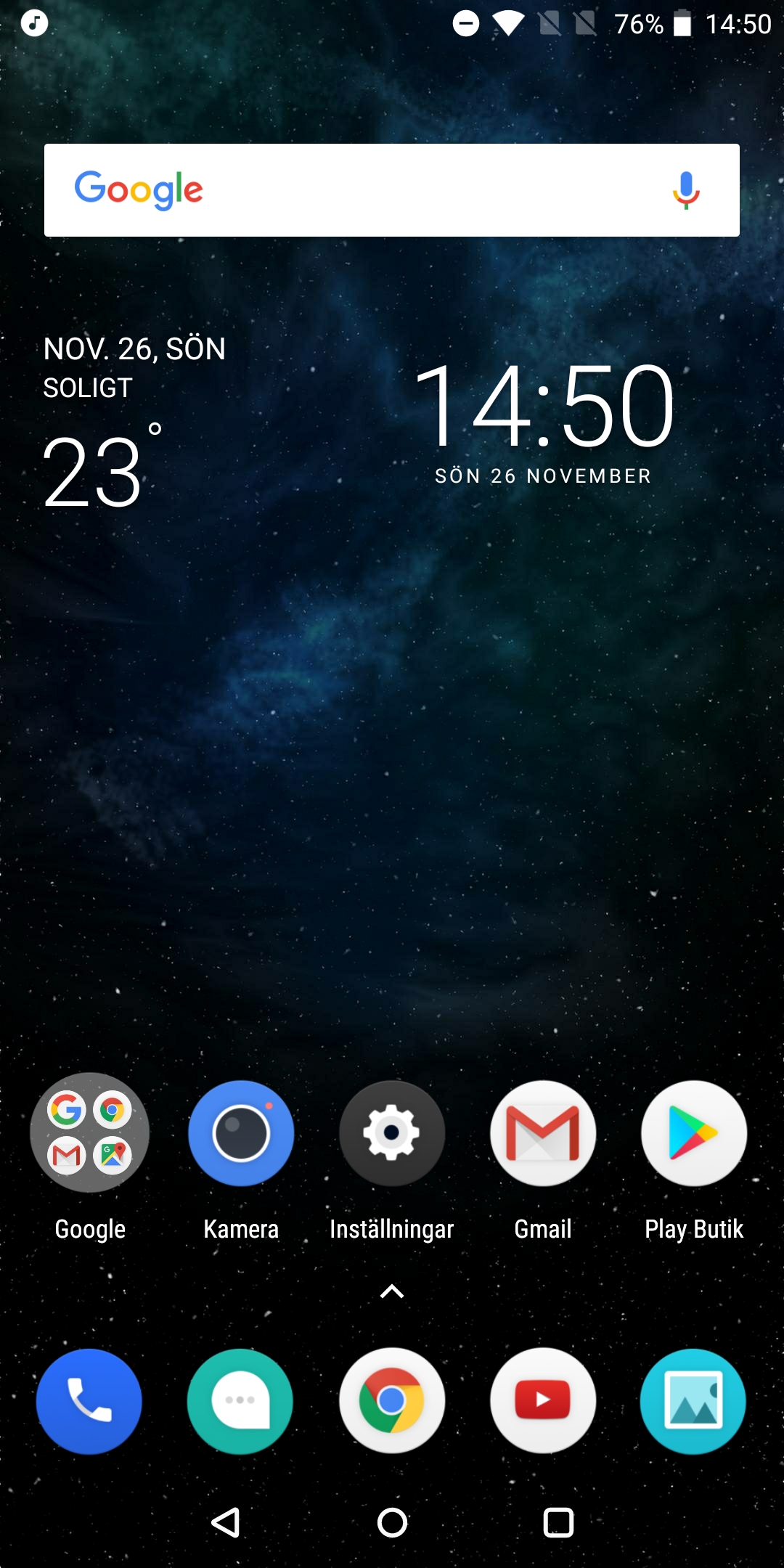This screenshot has height=1568, width=784.
Task: Open the gallery app in dock
Action: coord(693,1401)
